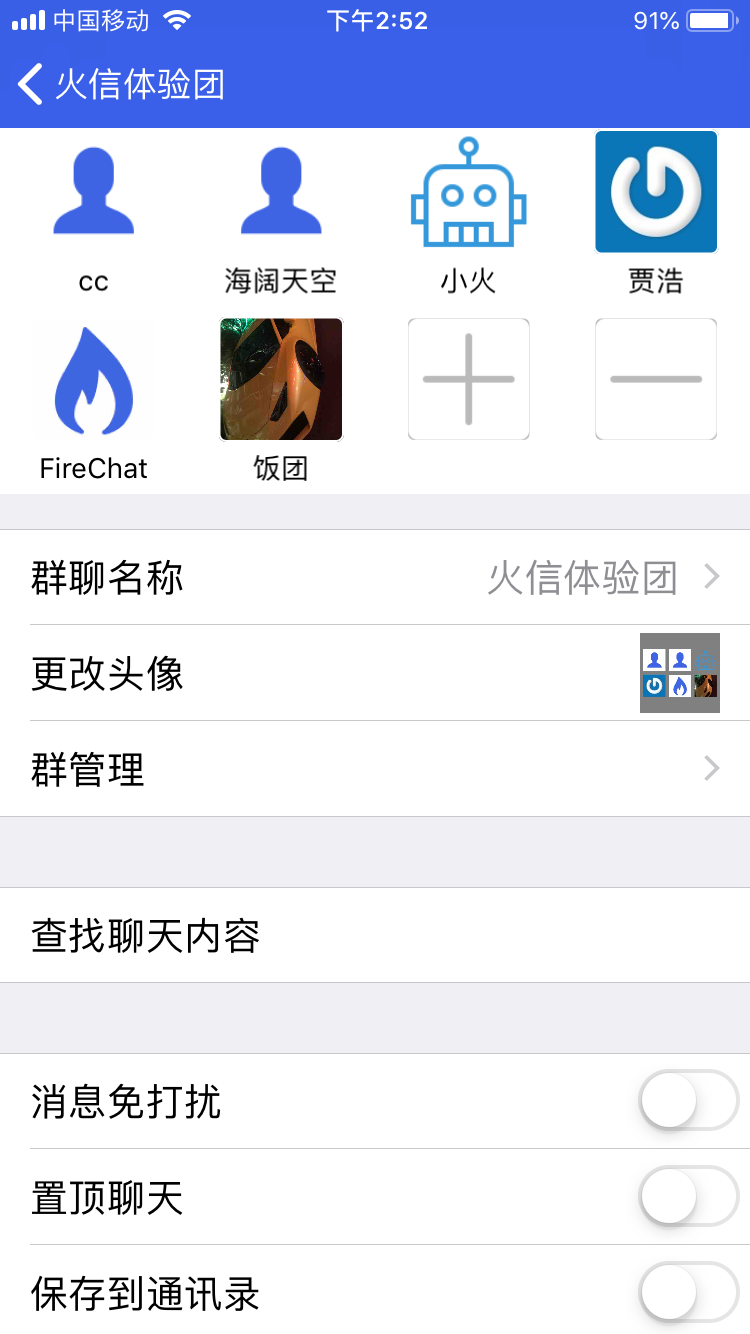
Task: Open 群管理 group management
Action: click(375, 769)
